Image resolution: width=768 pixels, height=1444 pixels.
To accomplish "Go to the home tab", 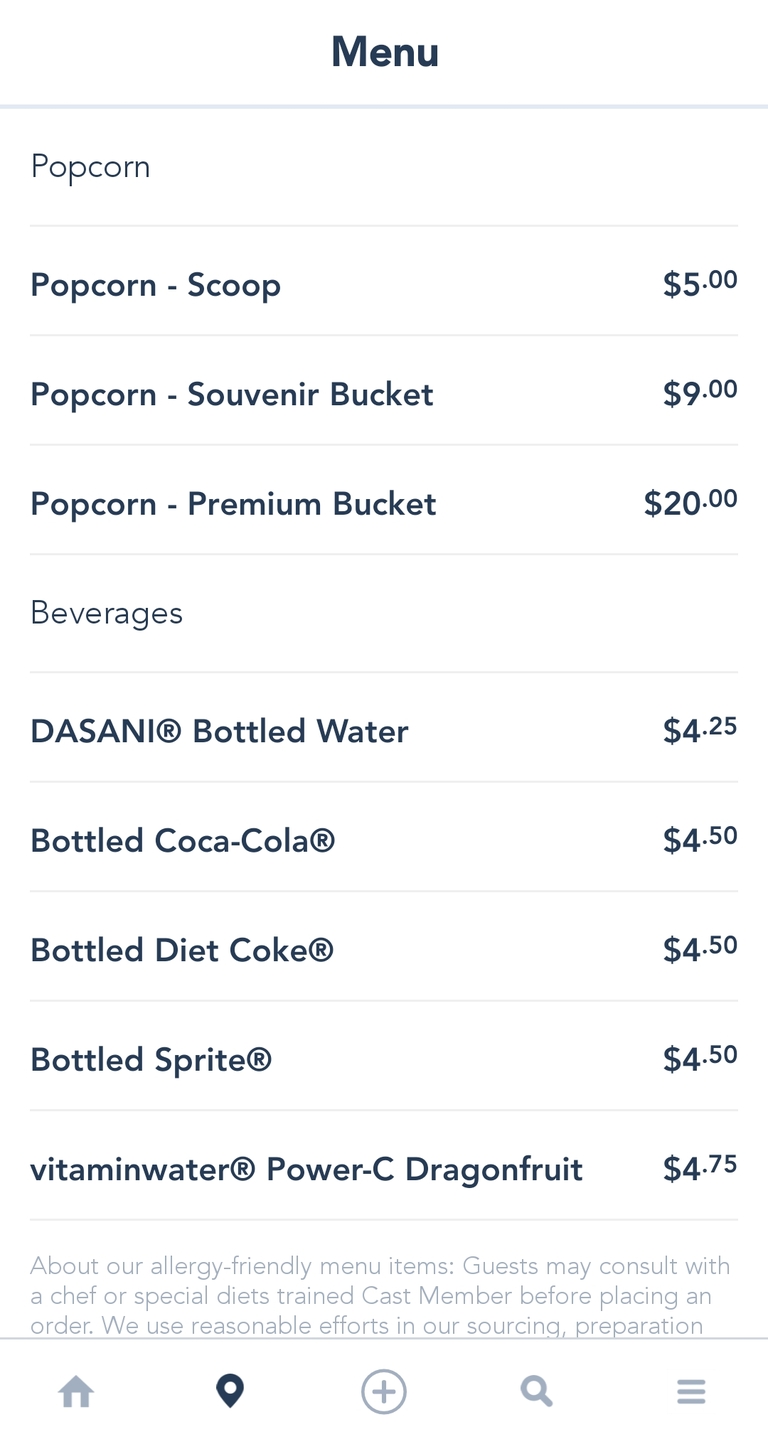I will tap(76, 1391).
